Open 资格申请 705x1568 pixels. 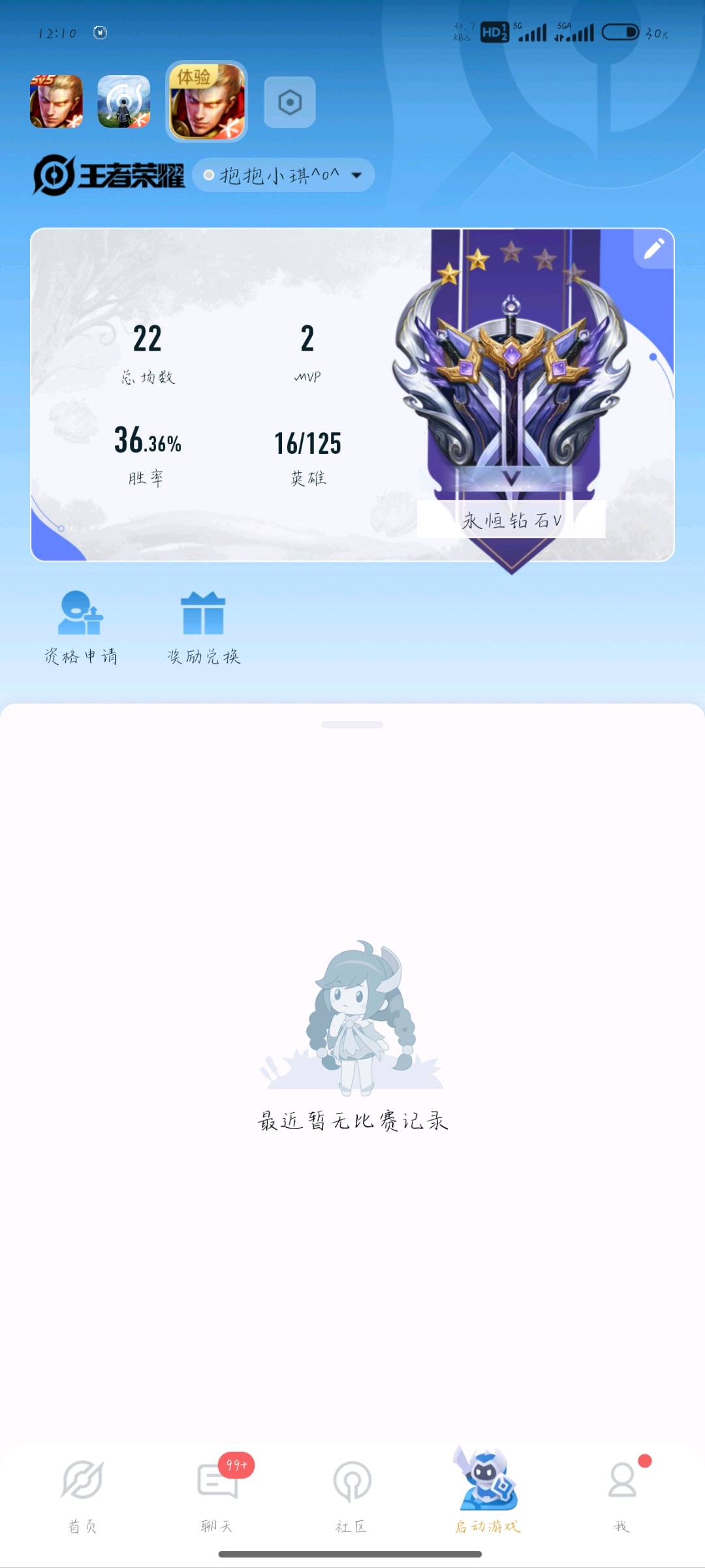pos(81,628)
